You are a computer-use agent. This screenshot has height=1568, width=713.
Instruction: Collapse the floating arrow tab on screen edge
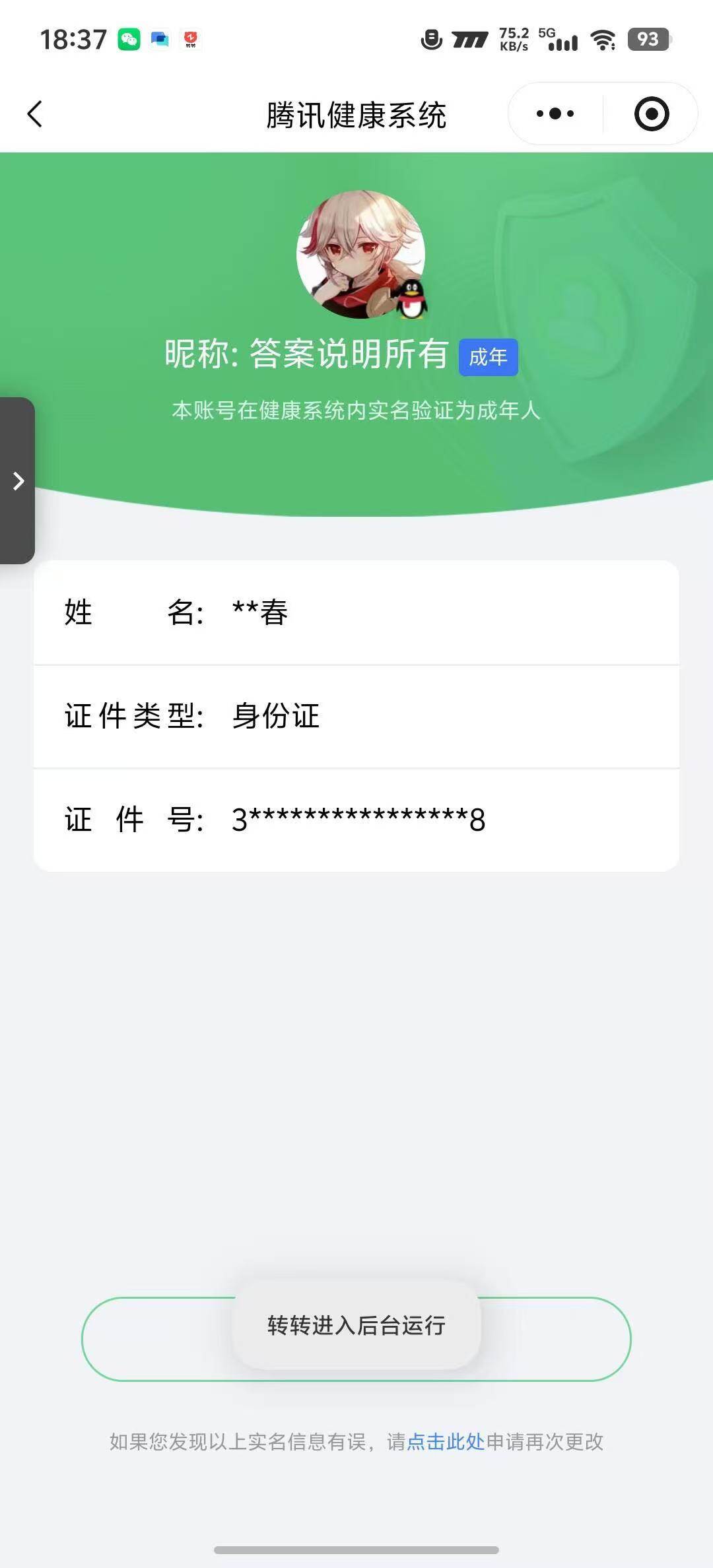[x=17, y=482]
